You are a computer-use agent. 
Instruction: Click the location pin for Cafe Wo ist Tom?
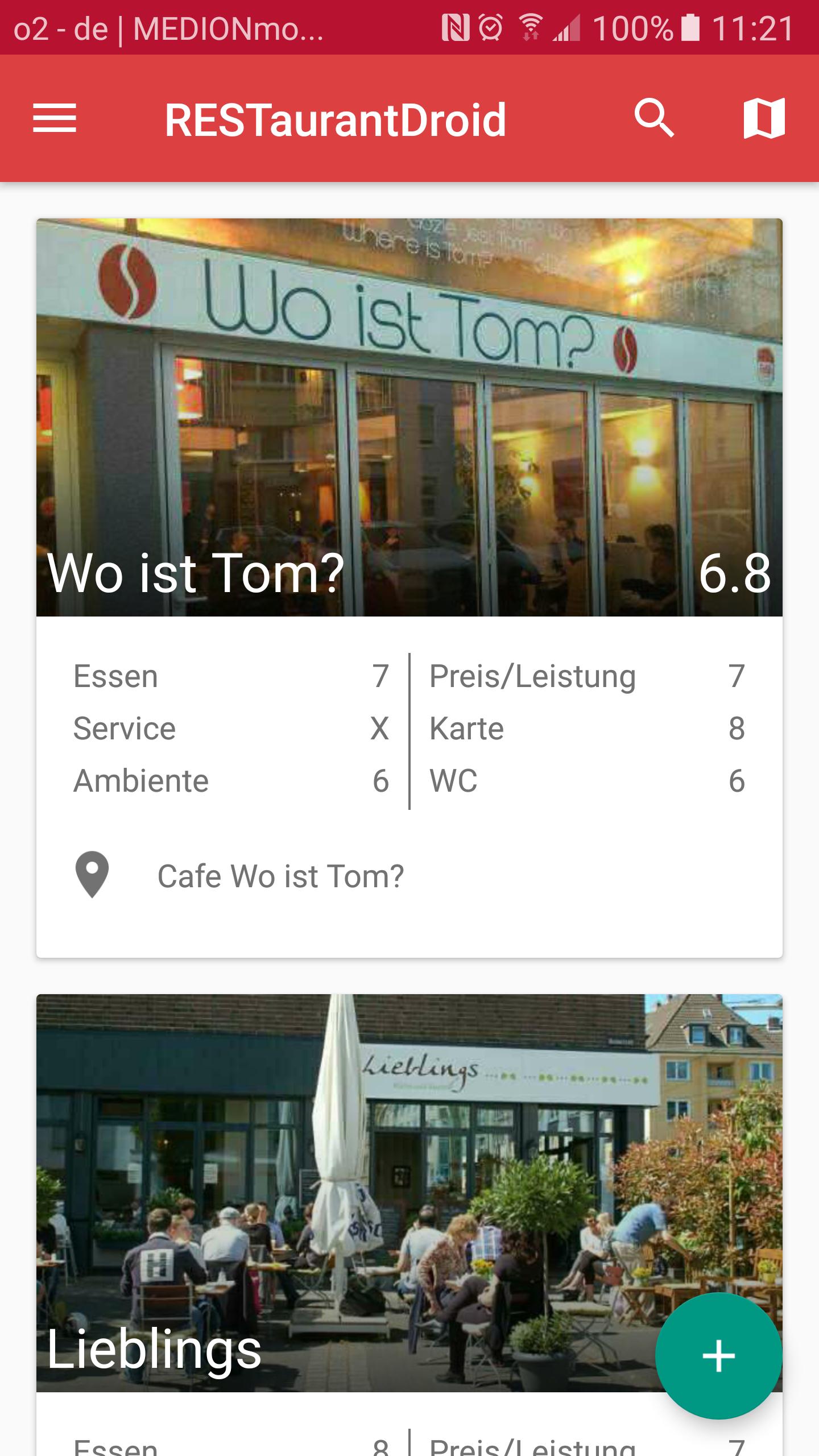coord(92,876)
